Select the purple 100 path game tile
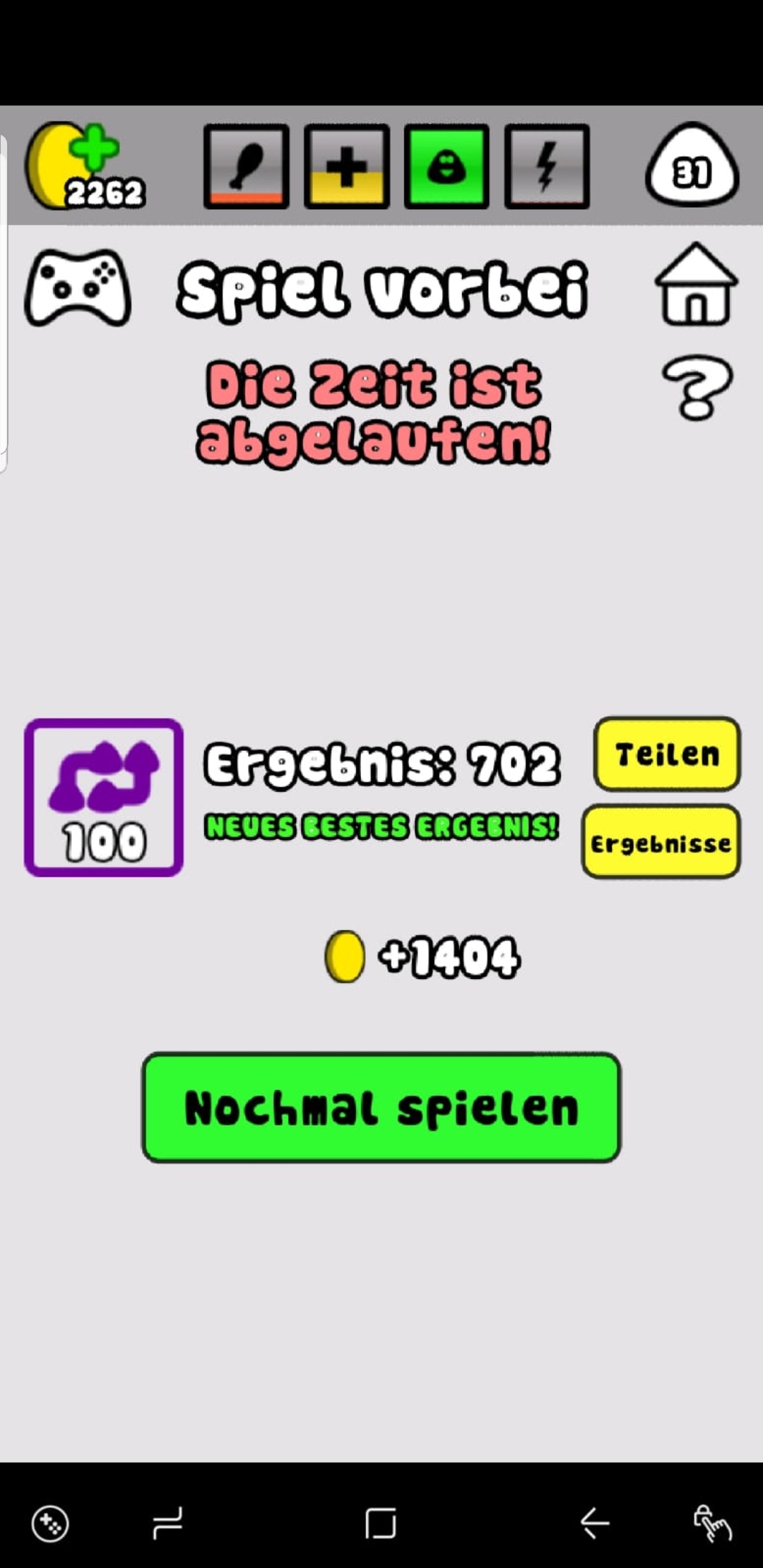This screenshot has height=1568, width=763. click(104, 797)
